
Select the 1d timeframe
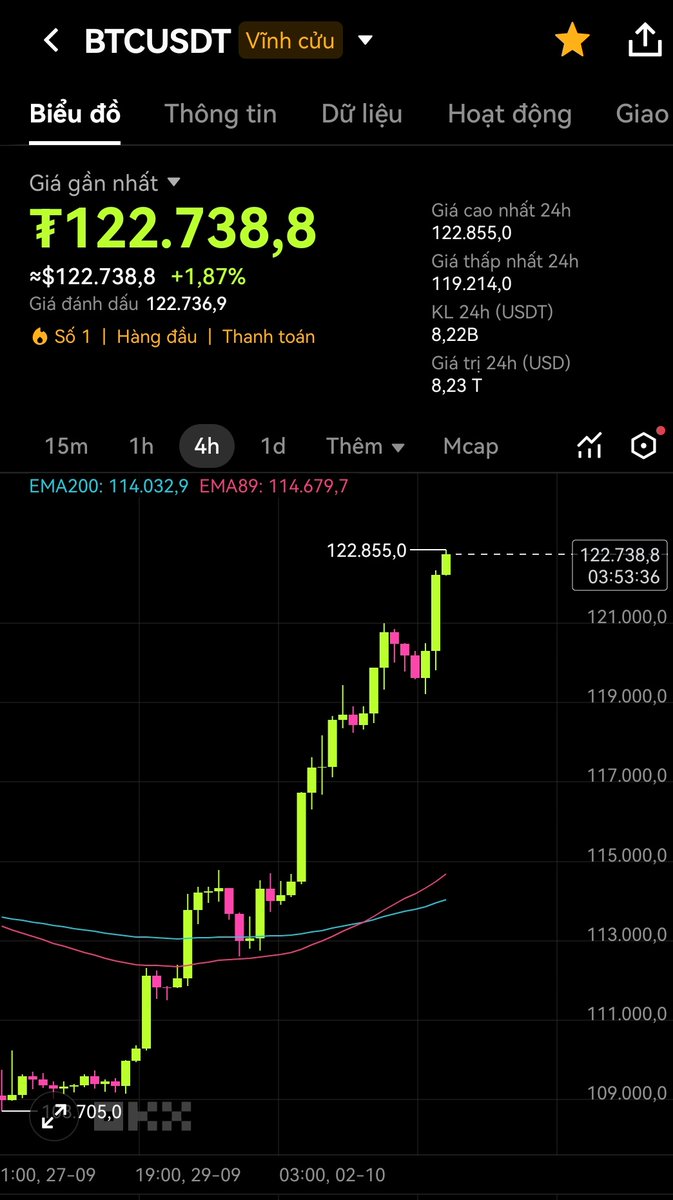tap(272, 446)
